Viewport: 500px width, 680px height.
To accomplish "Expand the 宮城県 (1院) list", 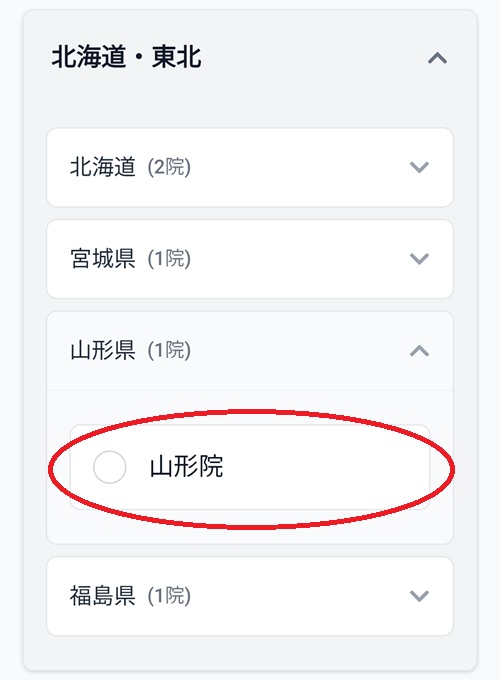I will pos(250,259).
